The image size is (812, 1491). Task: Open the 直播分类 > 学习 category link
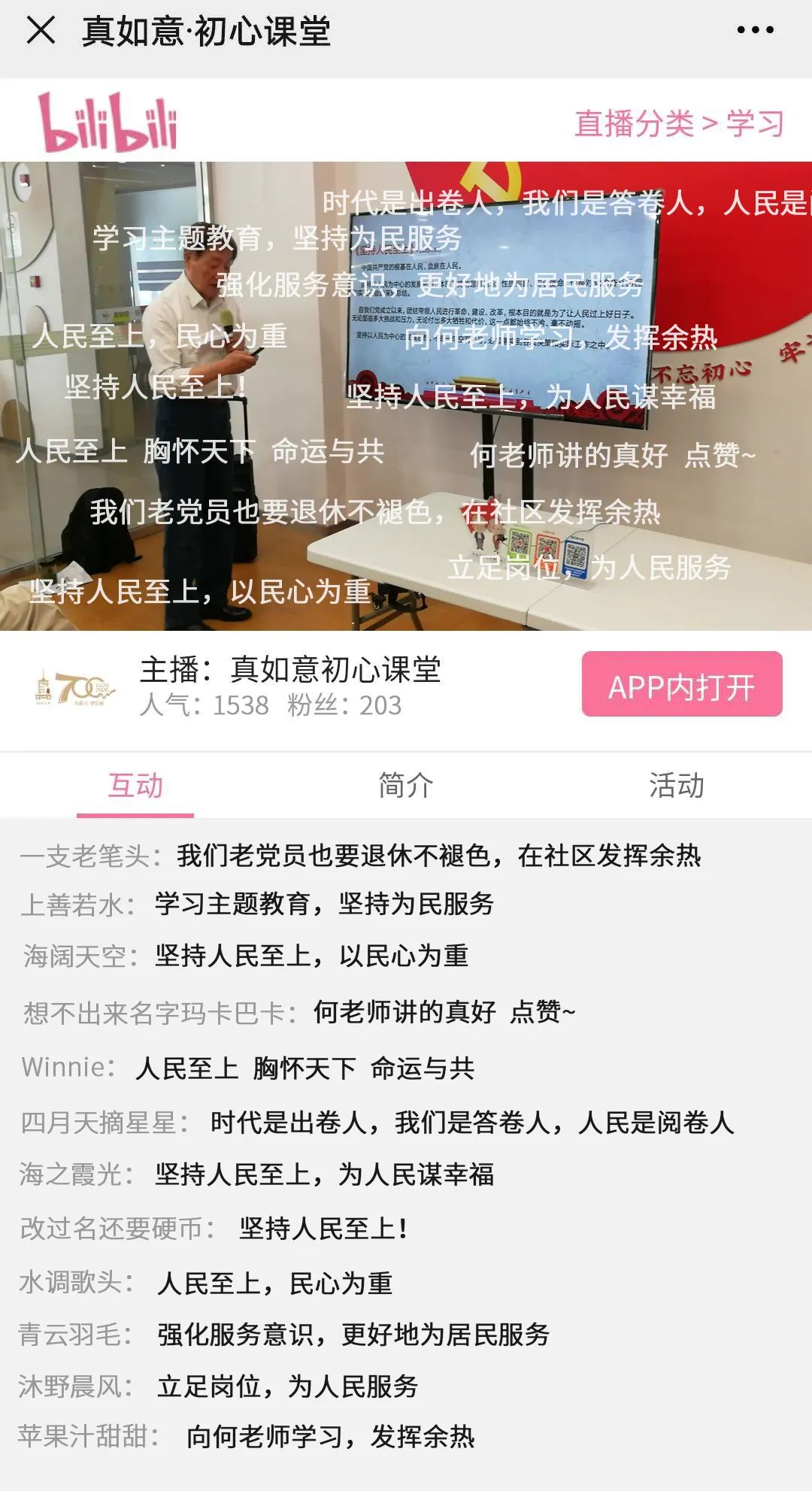tap(678, 123)
